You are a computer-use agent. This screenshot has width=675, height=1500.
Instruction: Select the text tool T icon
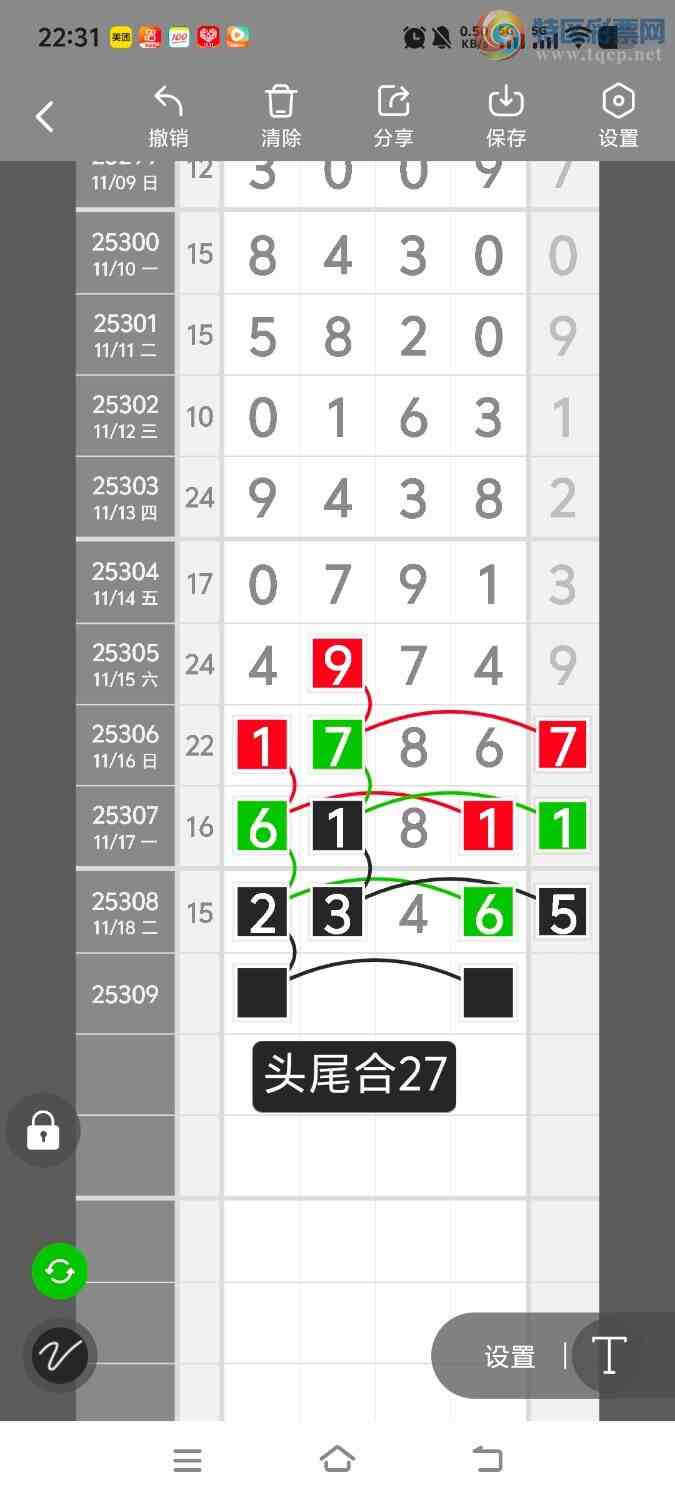609,1356
